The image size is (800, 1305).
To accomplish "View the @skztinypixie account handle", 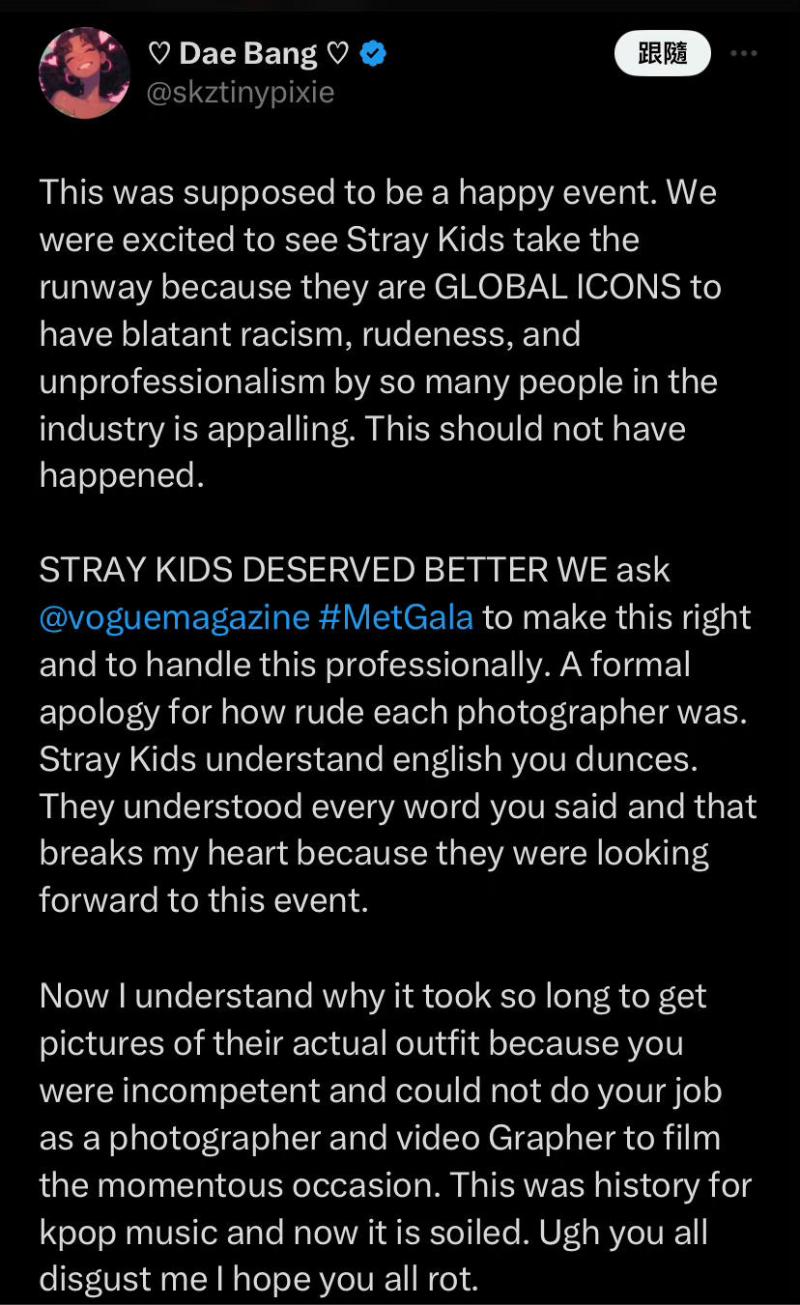I will [241, 93].
